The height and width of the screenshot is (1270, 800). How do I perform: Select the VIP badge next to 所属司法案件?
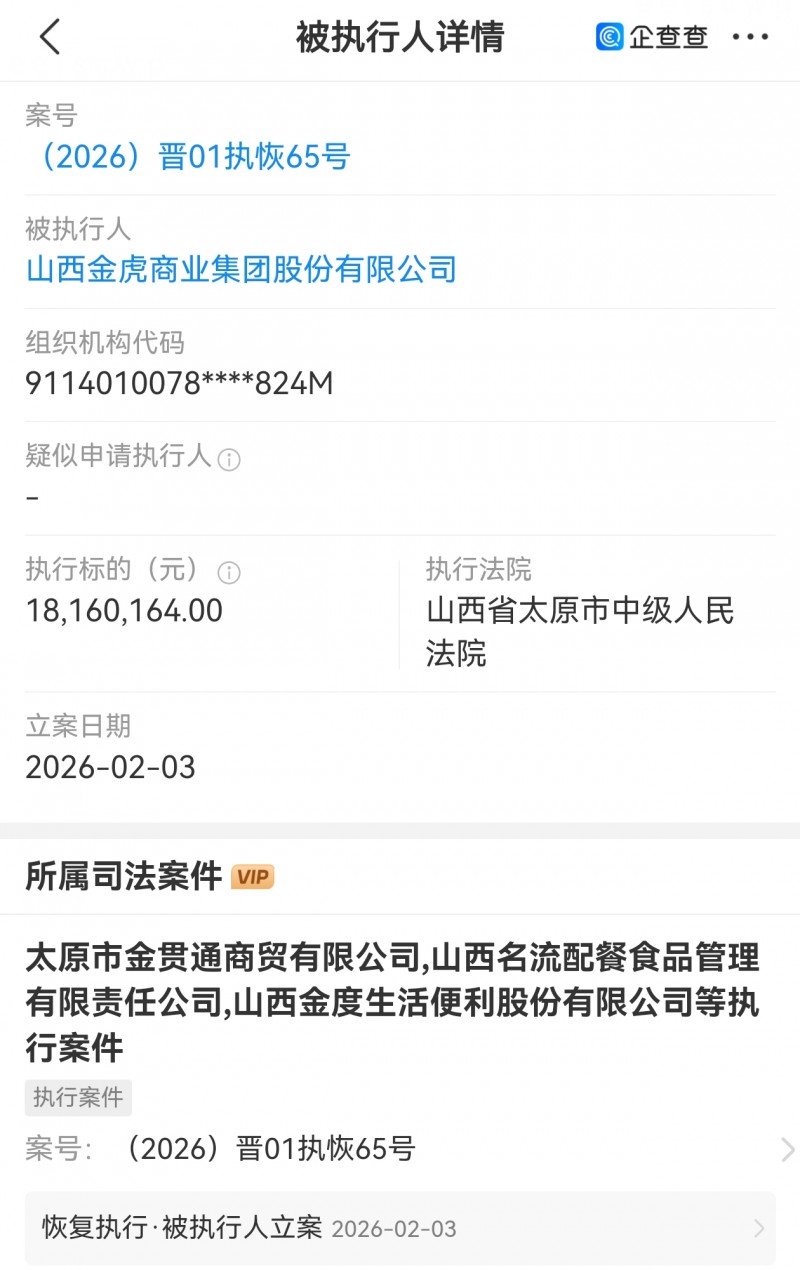click(x=253, y=877)
